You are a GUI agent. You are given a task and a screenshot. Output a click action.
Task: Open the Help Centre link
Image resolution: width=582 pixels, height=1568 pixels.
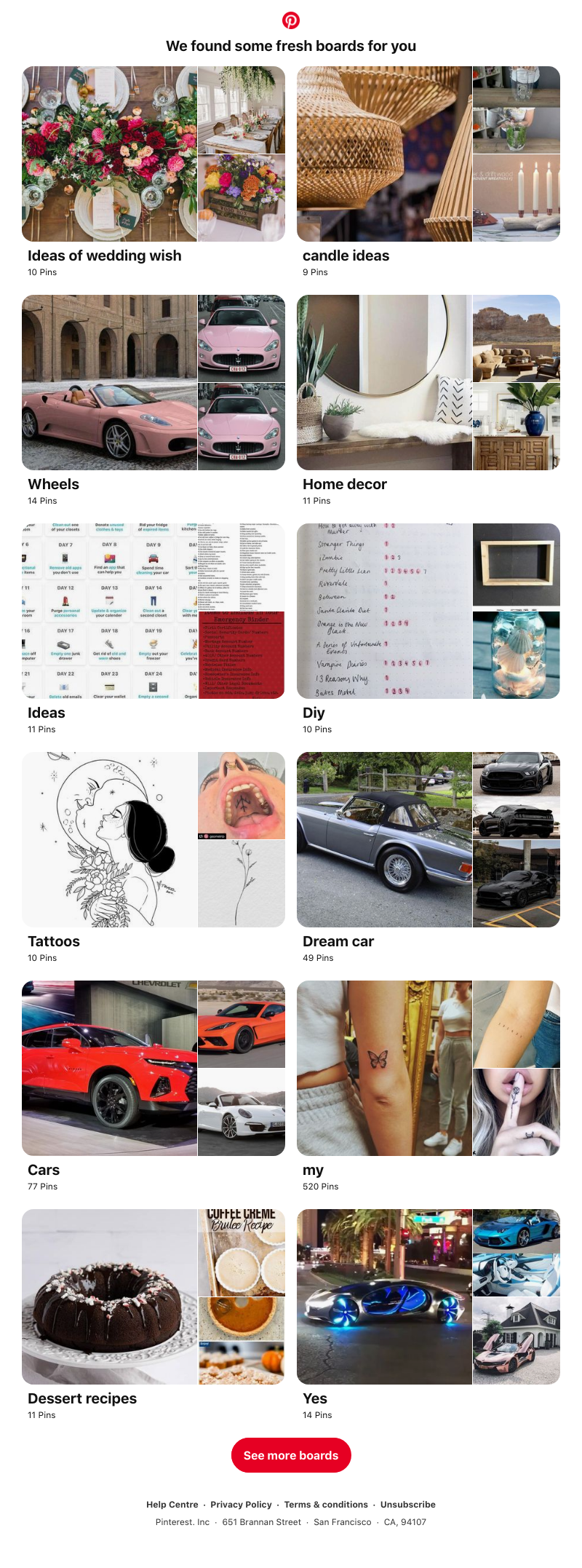[x=172, y=1505]
